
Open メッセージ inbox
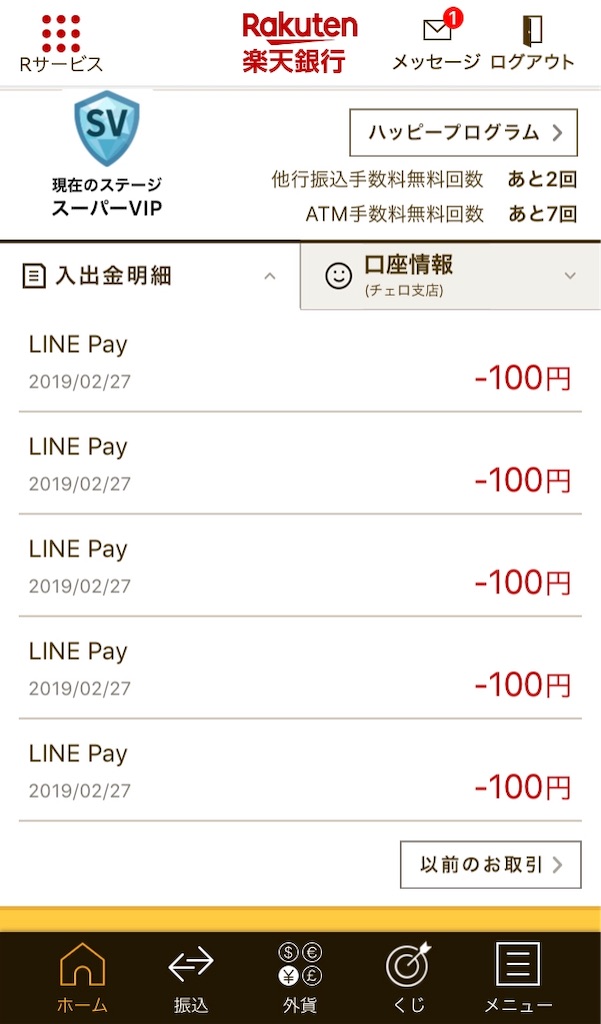click(436, 40)
